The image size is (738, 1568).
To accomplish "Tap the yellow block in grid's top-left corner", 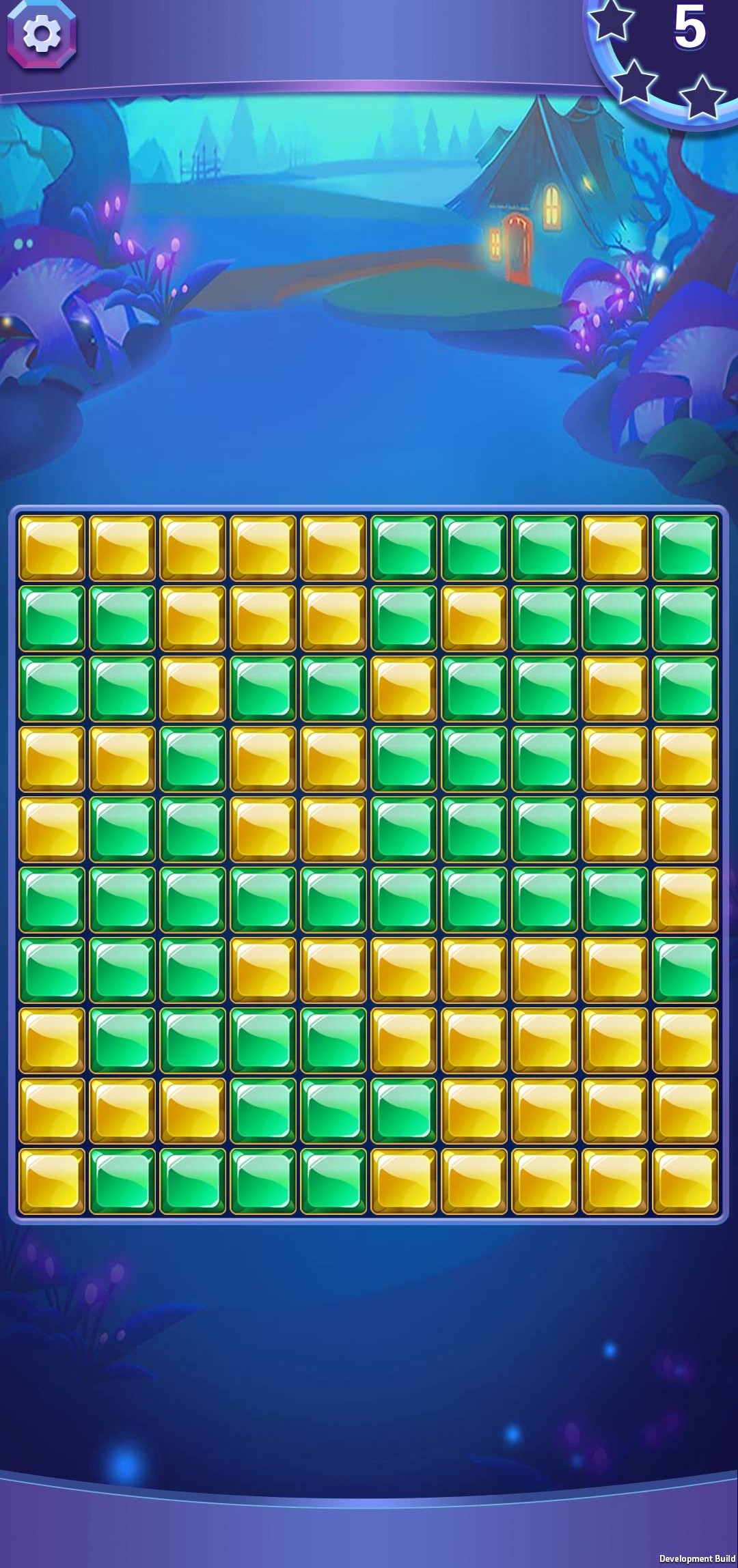I will coord(52,548).
